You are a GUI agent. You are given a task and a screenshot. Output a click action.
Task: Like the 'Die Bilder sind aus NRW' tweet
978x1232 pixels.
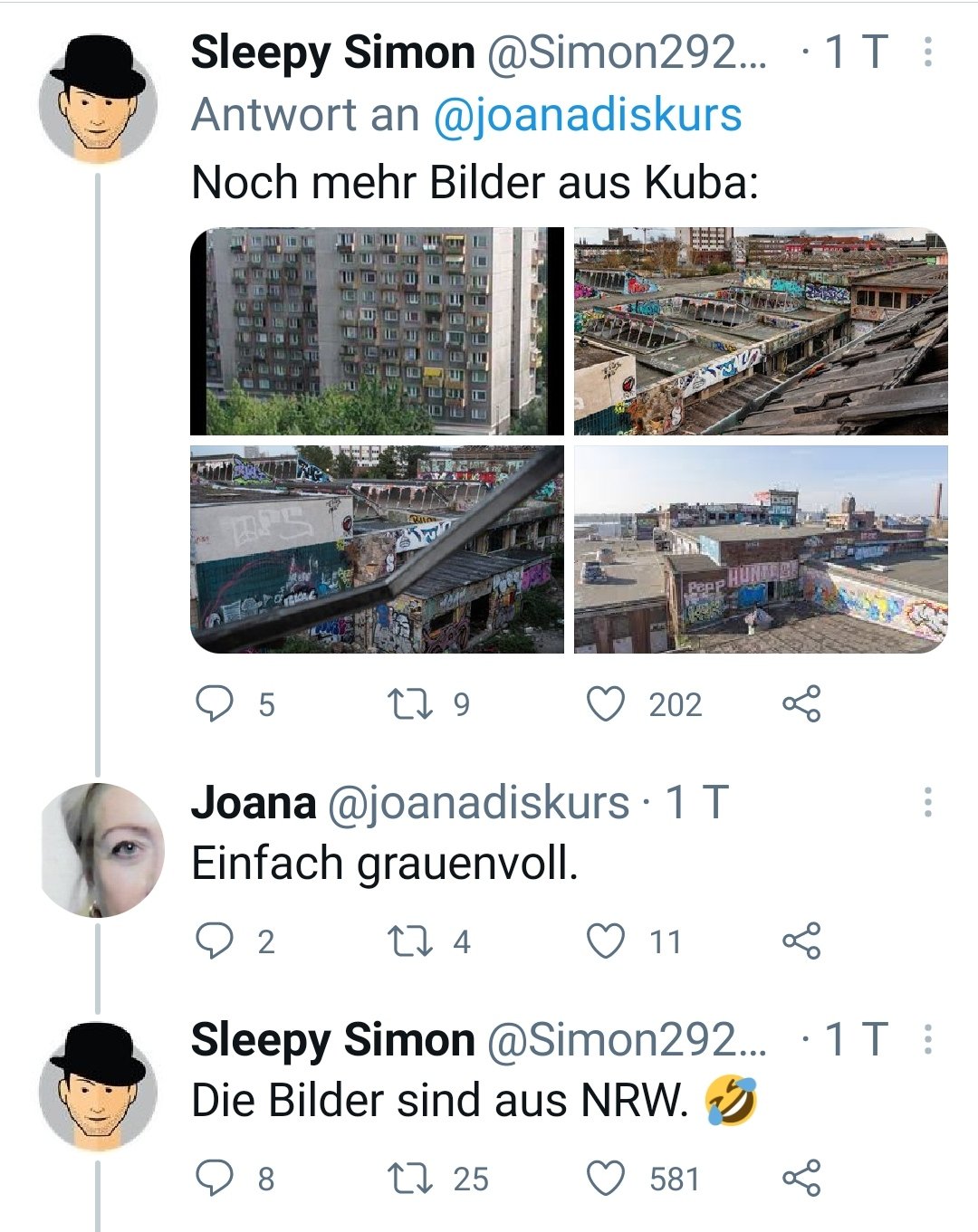pyautogui.click(x=606, y=1179)
